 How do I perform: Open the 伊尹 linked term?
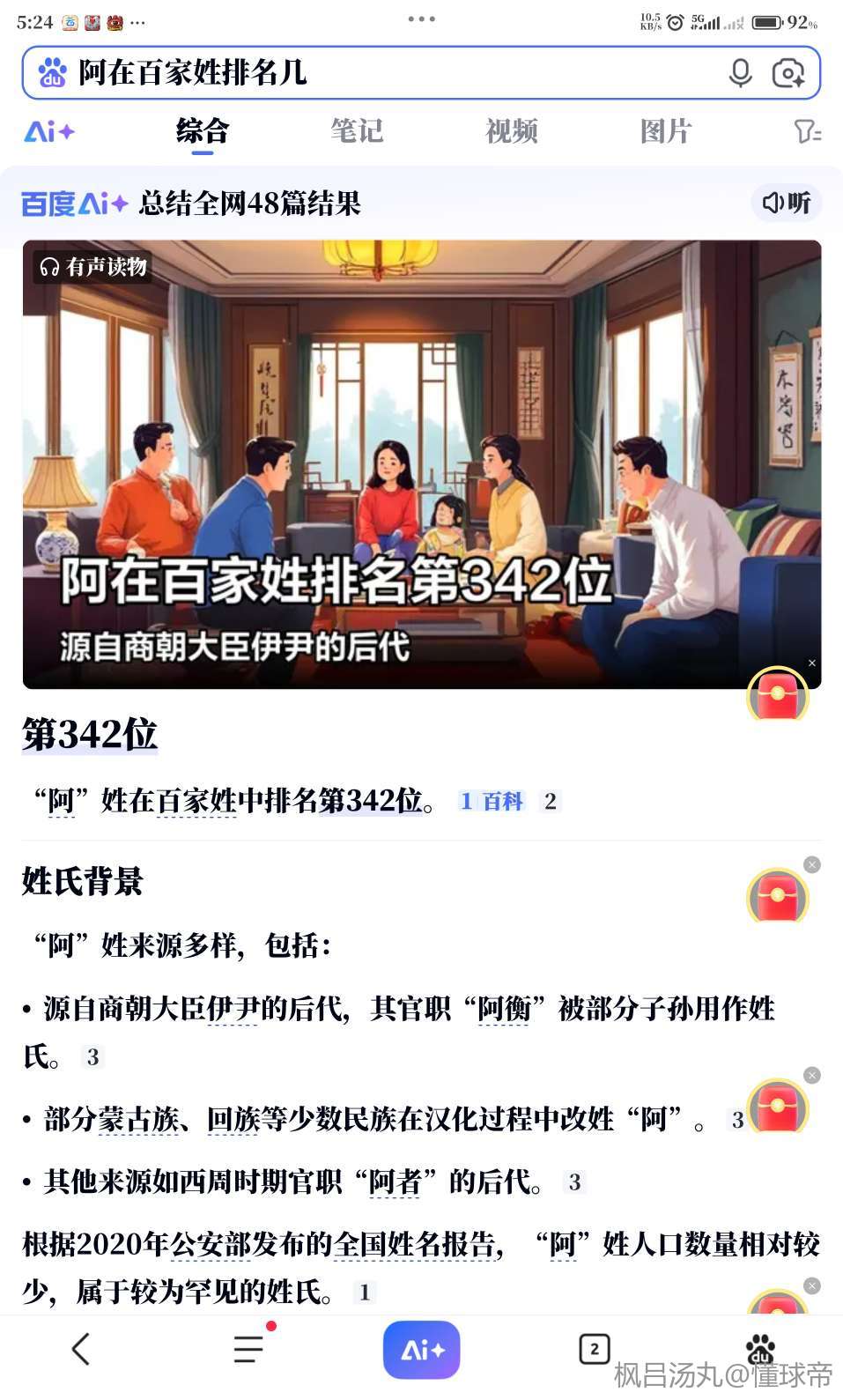click(x=233, y=1008)
